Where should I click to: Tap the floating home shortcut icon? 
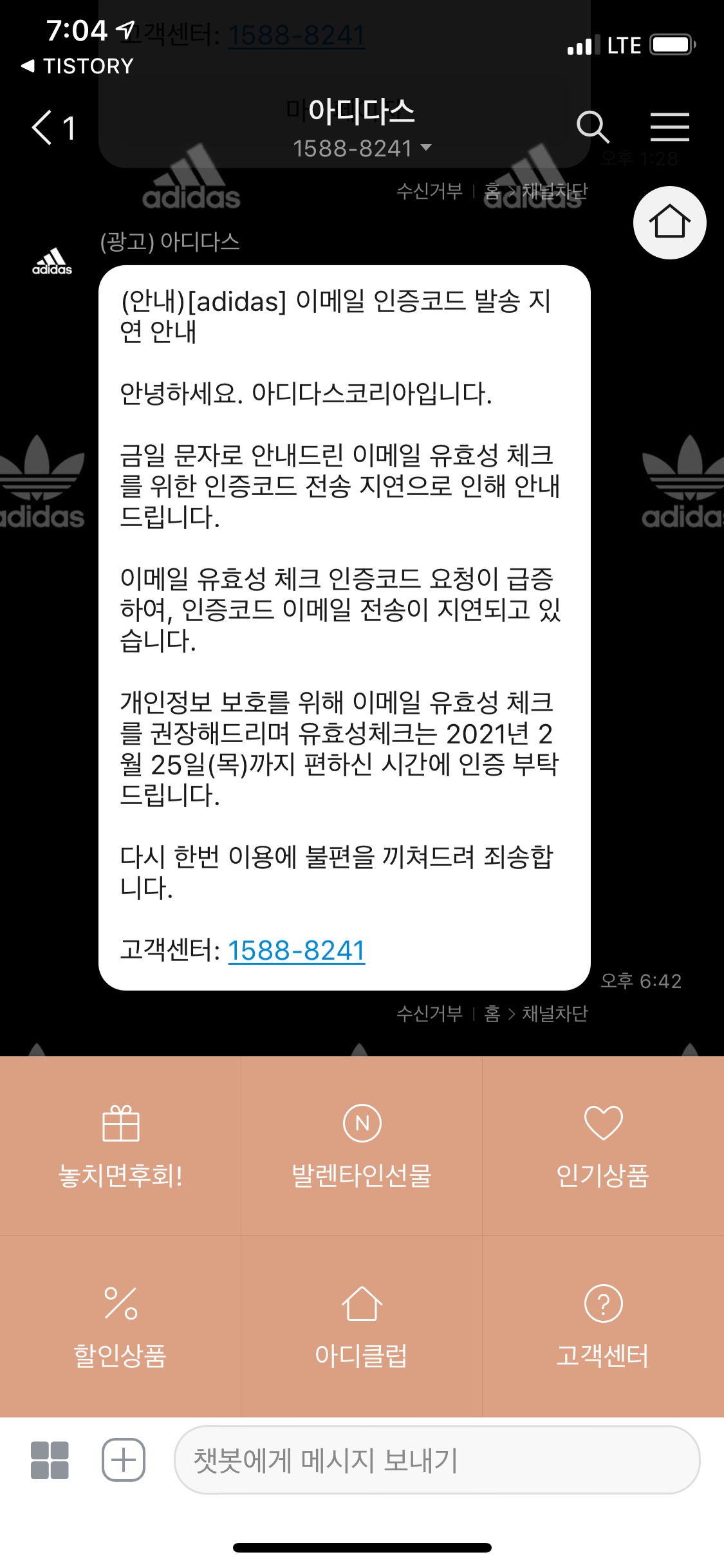pyautogui.click(x=669, y=222)
